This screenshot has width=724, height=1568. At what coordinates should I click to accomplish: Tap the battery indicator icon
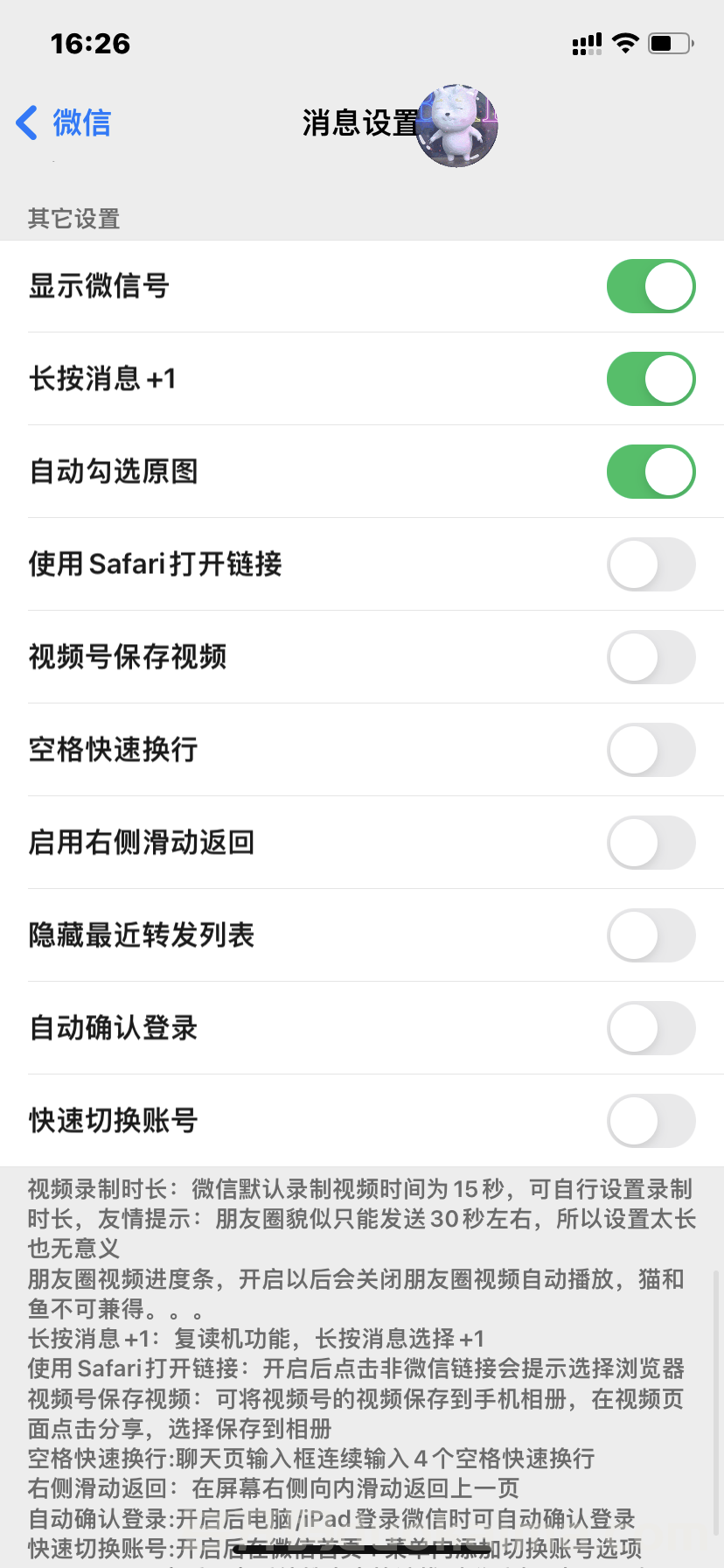click(670, 42)
